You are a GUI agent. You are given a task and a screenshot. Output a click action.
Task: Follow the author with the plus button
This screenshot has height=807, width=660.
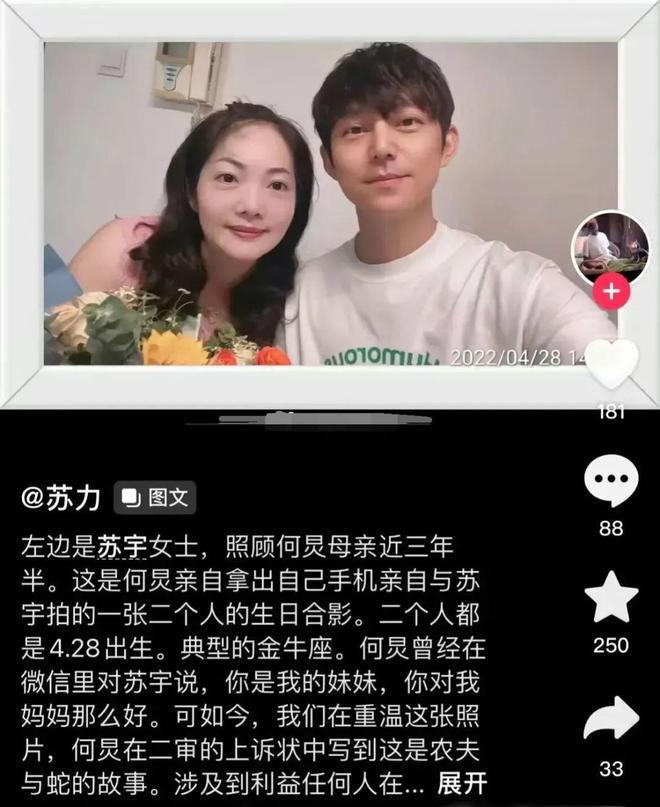pyautogui.click(x=610, y=294)
